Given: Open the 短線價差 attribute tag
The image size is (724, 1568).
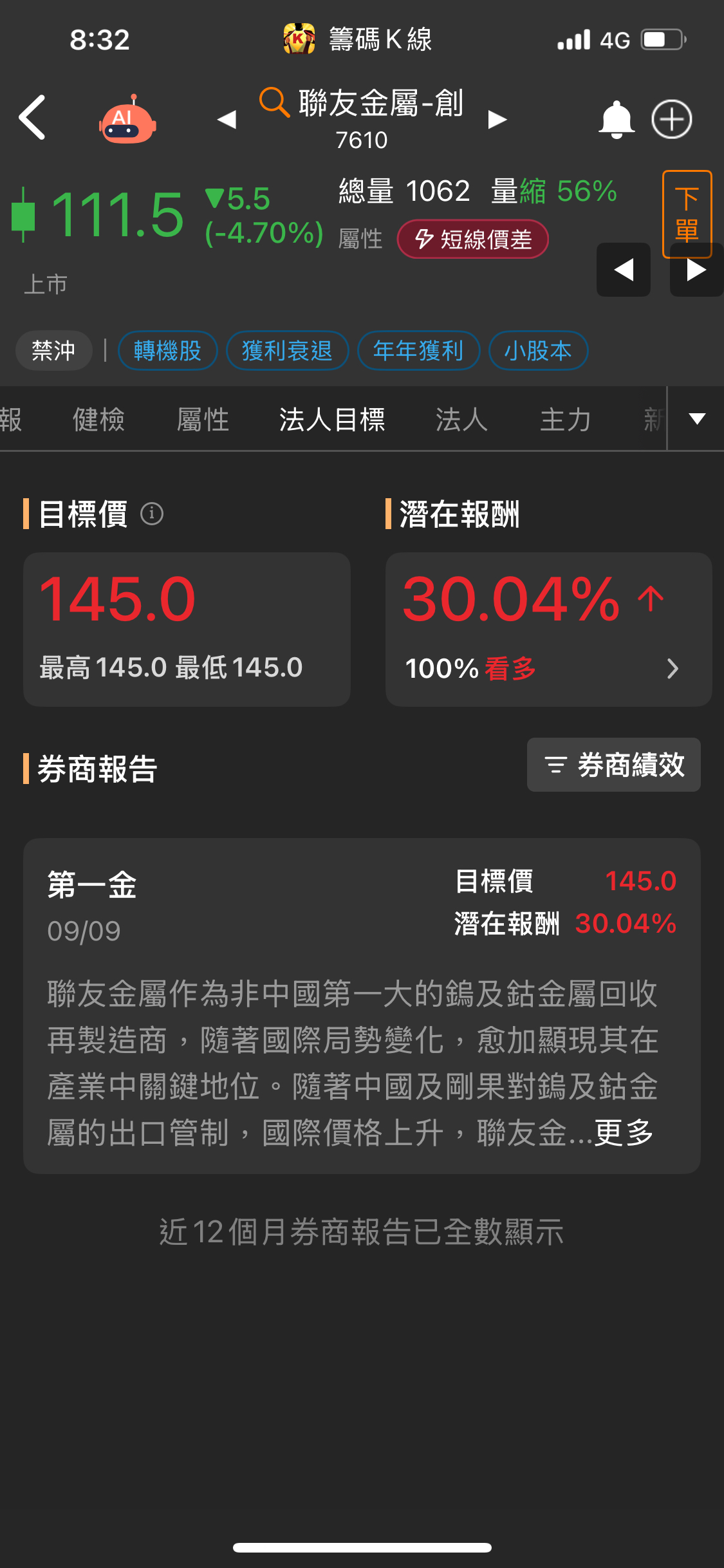Looking at the screenshot, I should [x=473, y=239].
